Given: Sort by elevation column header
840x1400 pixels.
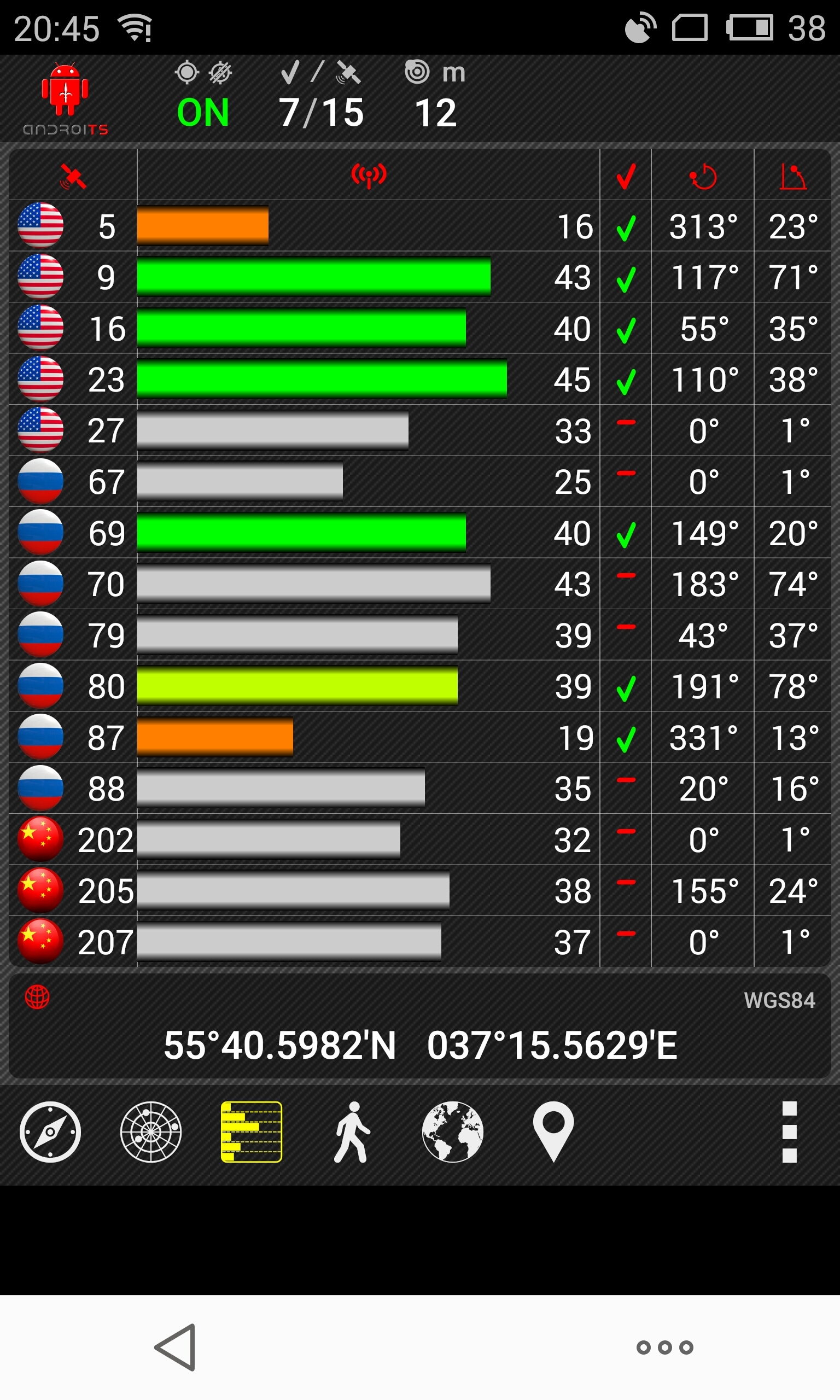Looking at the screenshot, I should (792, 176).
